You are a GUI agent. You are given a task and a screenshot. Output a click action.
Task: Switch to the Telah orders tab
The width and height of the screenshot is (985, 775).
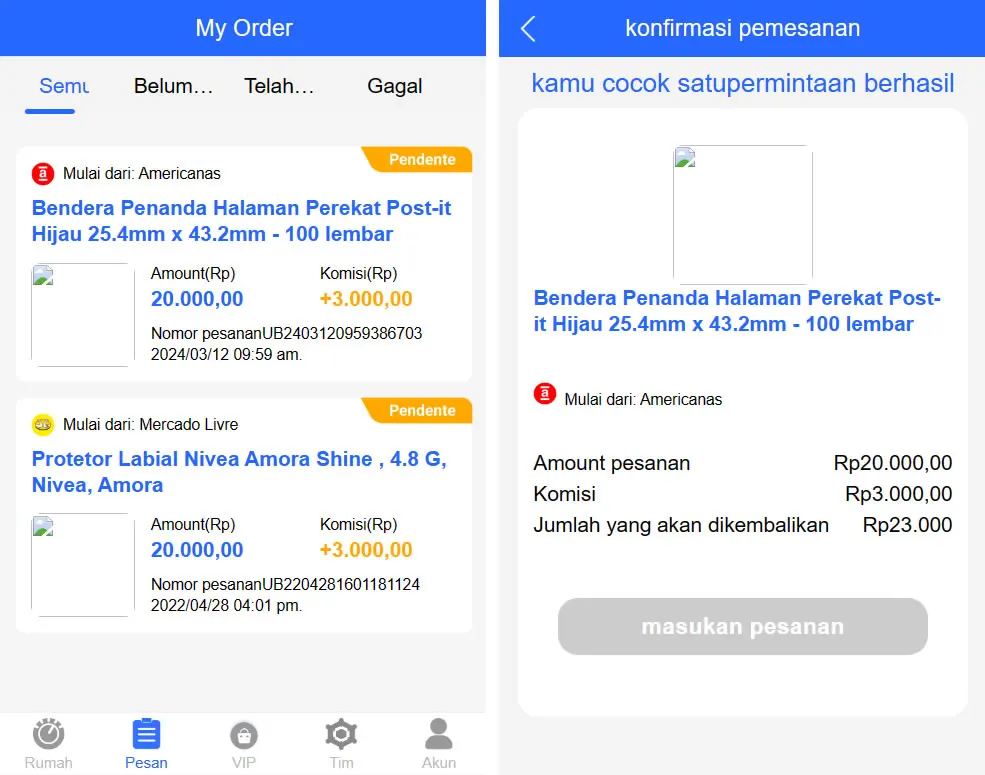point(279,87)
